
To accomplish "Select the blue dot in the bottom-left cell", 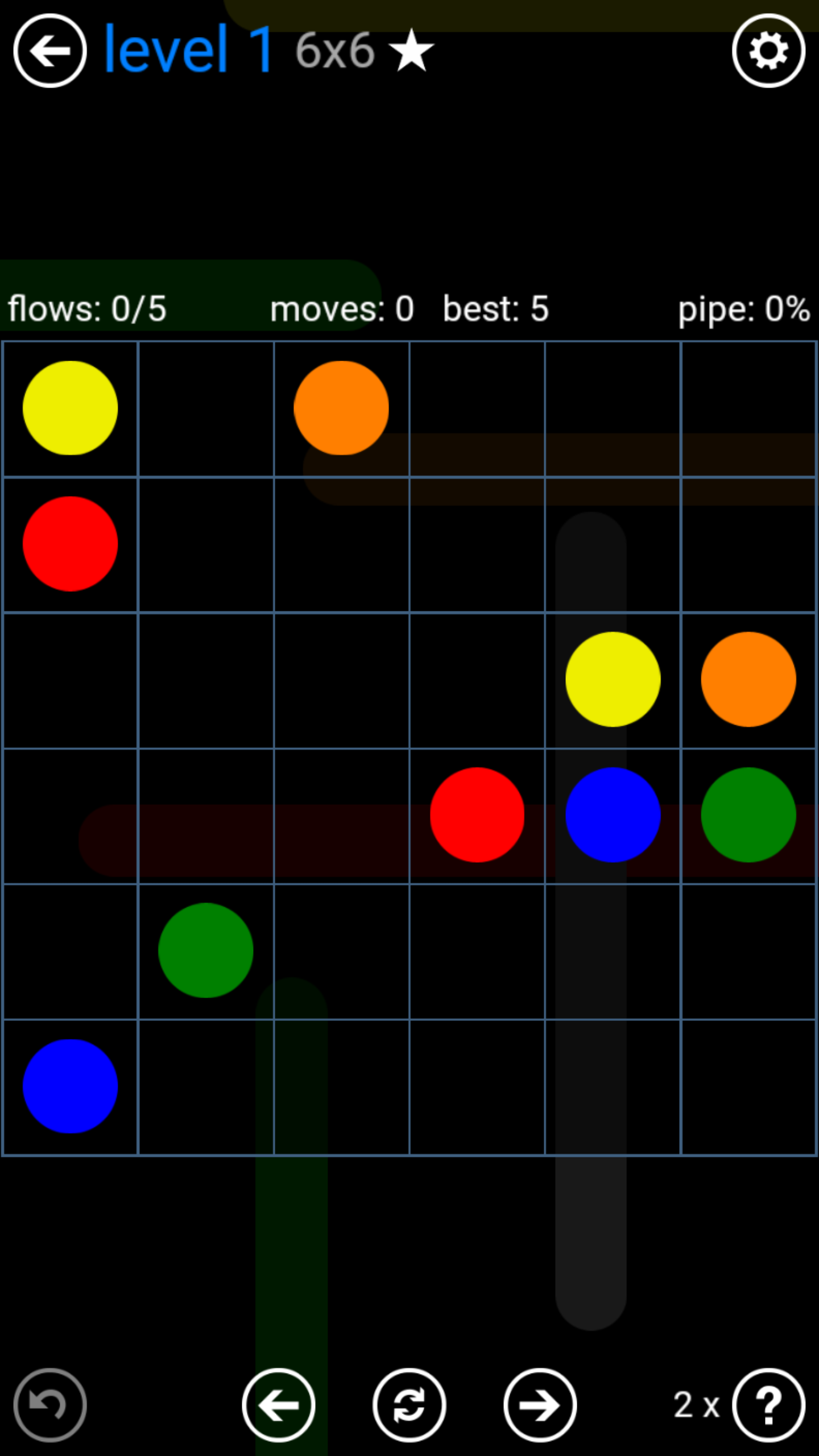I will coord(71,1086).
